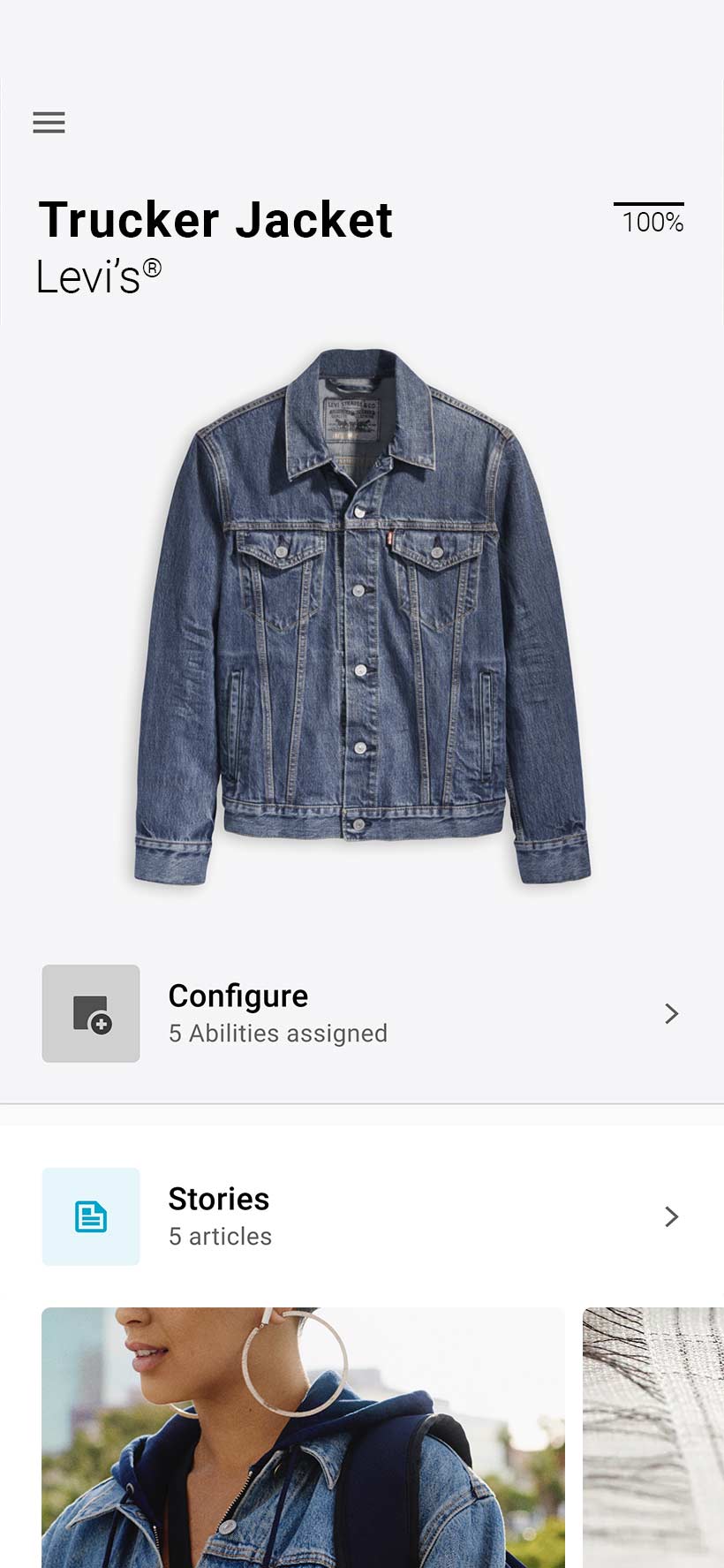Click the 5 Abilities assigned label
This screenshot has height=1568, width=724.
click(x=278, y=1032)
